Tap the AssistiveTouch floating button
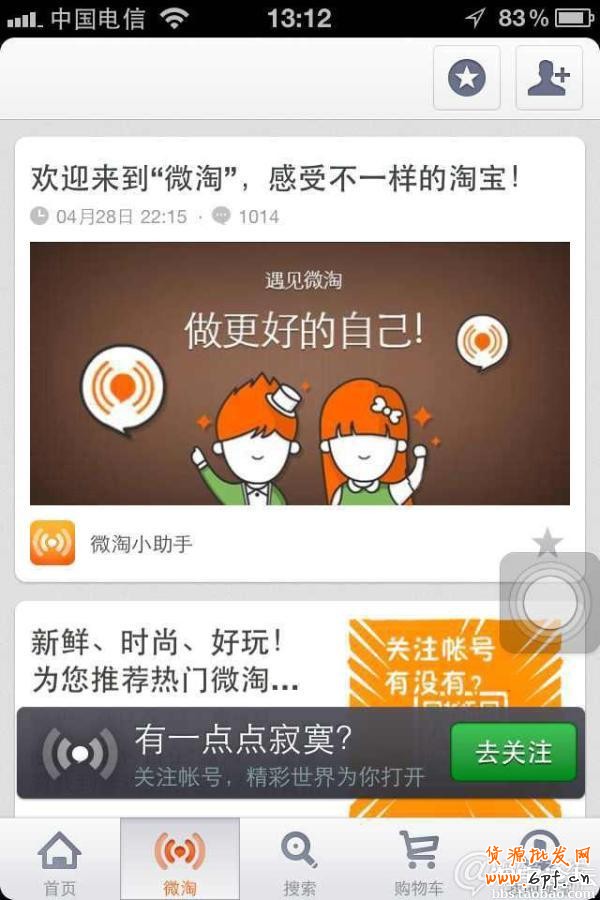 pos(548,603)
